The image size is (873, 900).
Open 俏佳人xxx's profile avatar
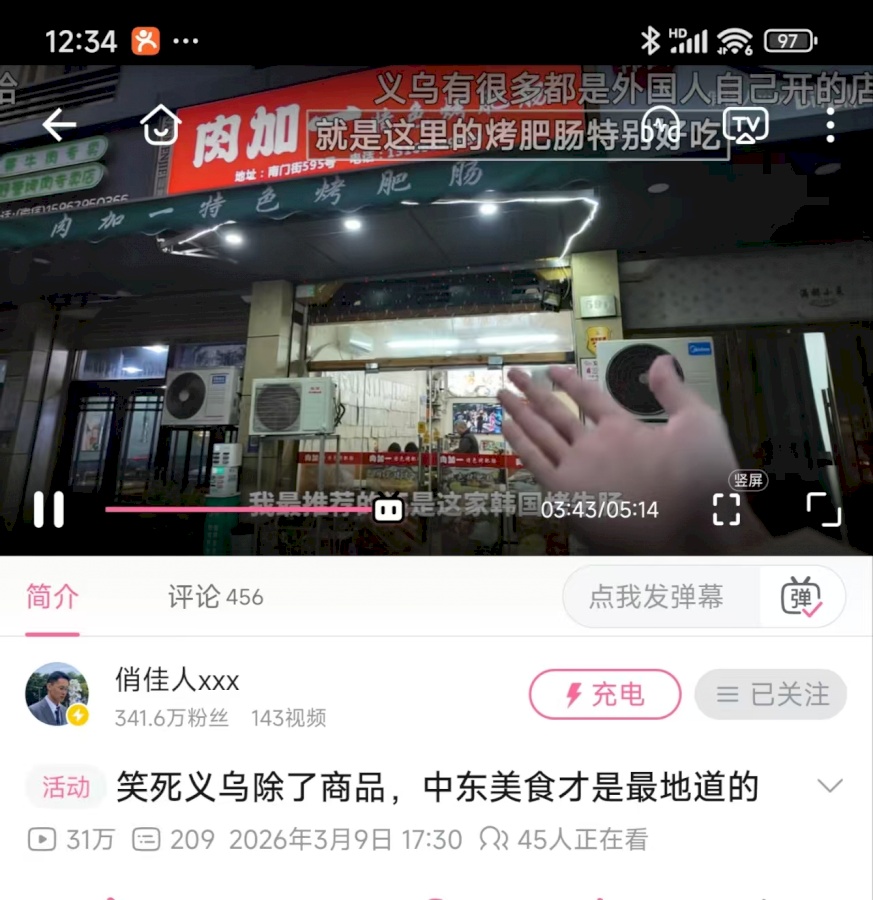pos(56,694)
